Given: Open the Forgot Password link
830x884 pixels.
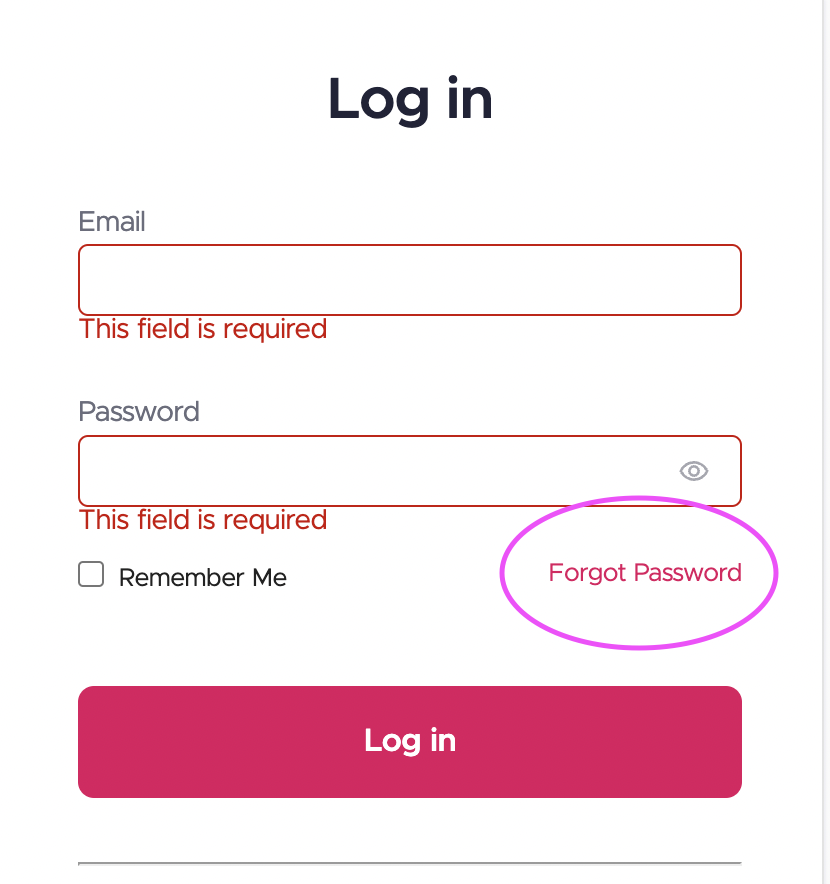Looking at the screenshot, I should (645, 573).
